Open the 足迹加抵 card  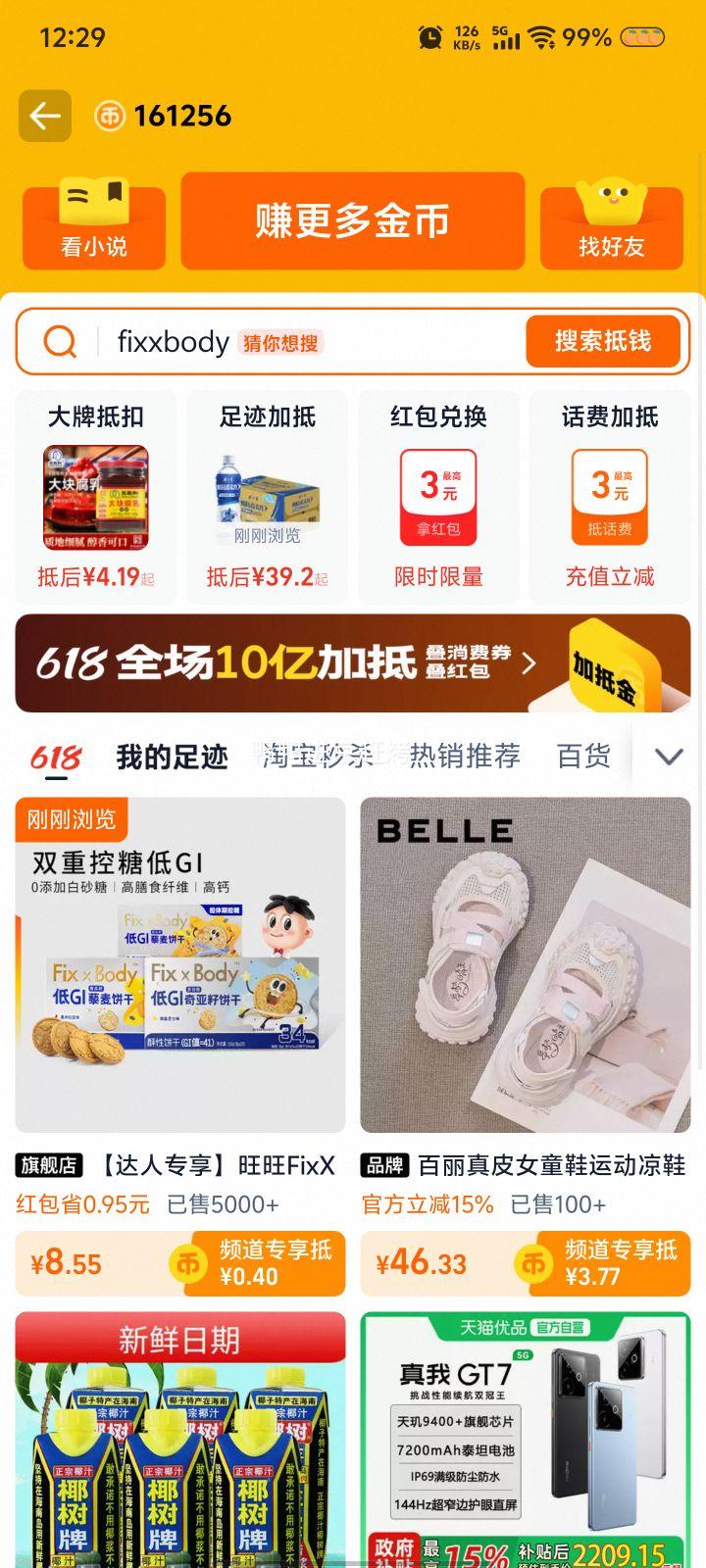coord(267,497)
